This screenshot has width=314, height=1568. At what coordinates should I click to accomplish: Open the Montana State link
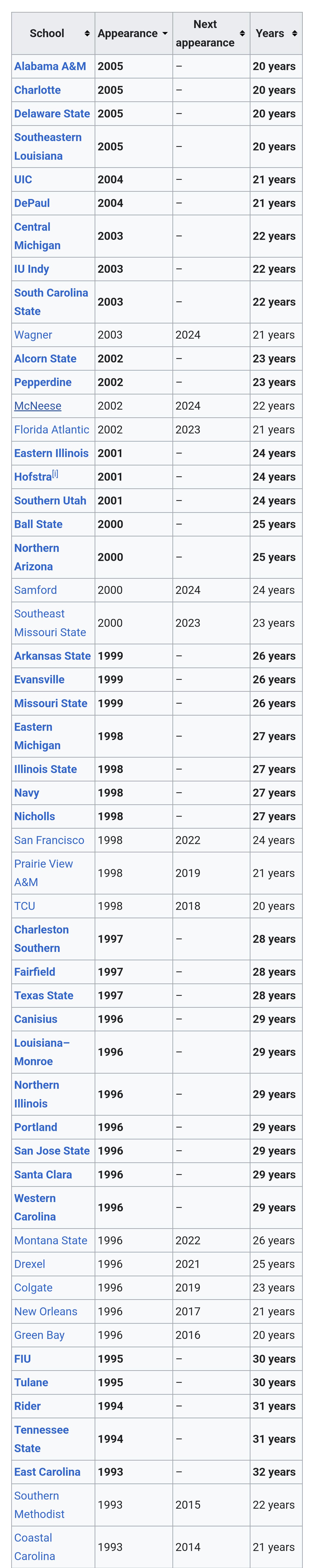50,1240
